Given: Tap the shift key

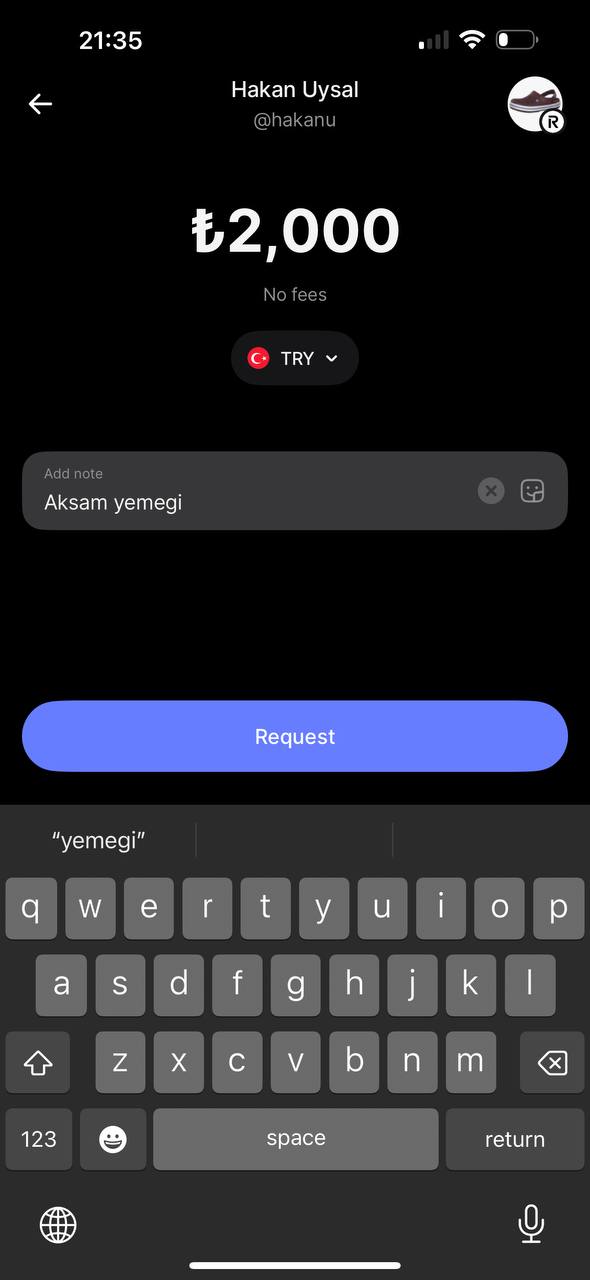Looking at the screenshot, I should pyautogui.click(x=38, y=1062).
